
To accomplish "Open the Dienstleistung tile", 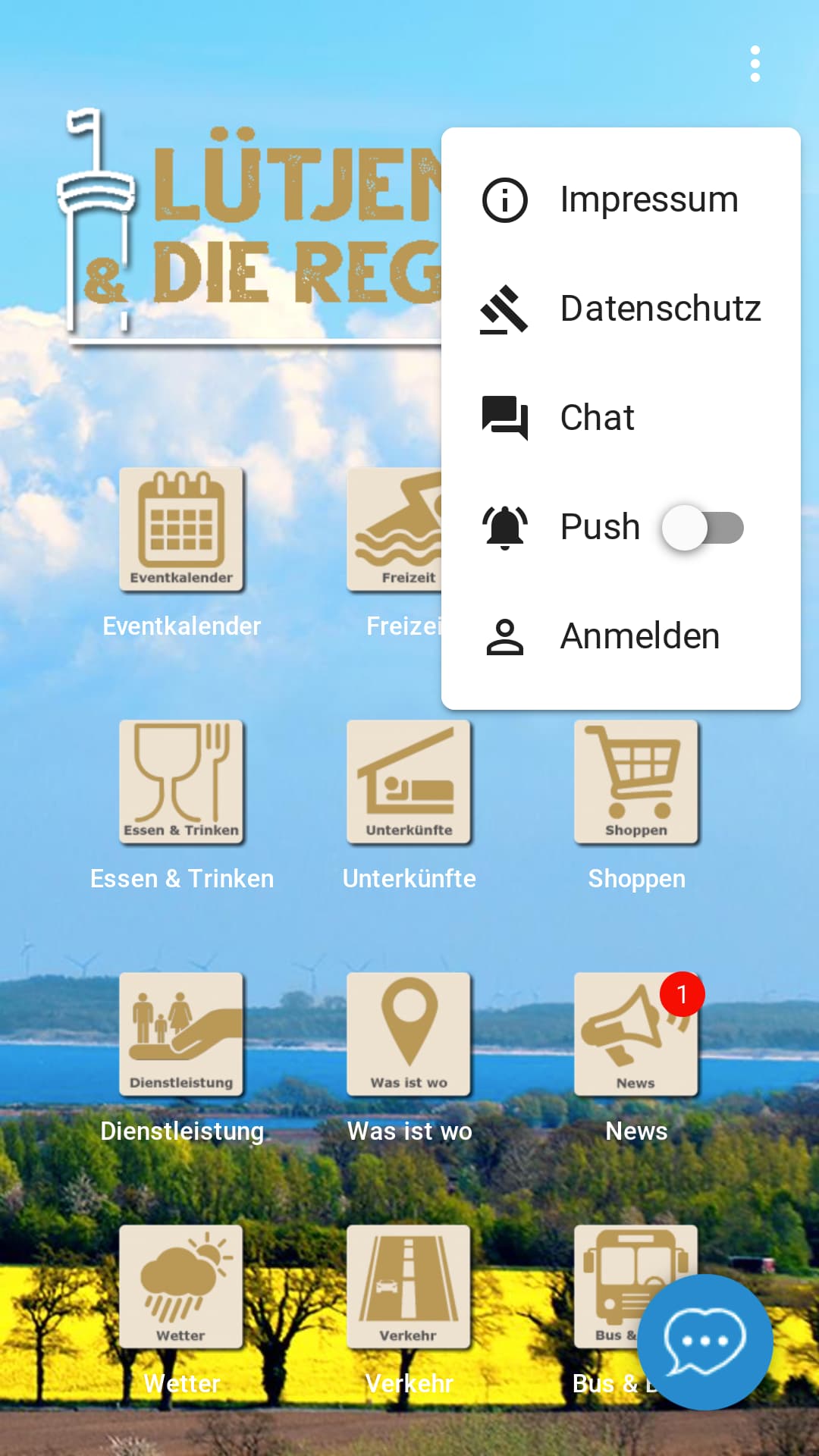I will pos(181,1034).
